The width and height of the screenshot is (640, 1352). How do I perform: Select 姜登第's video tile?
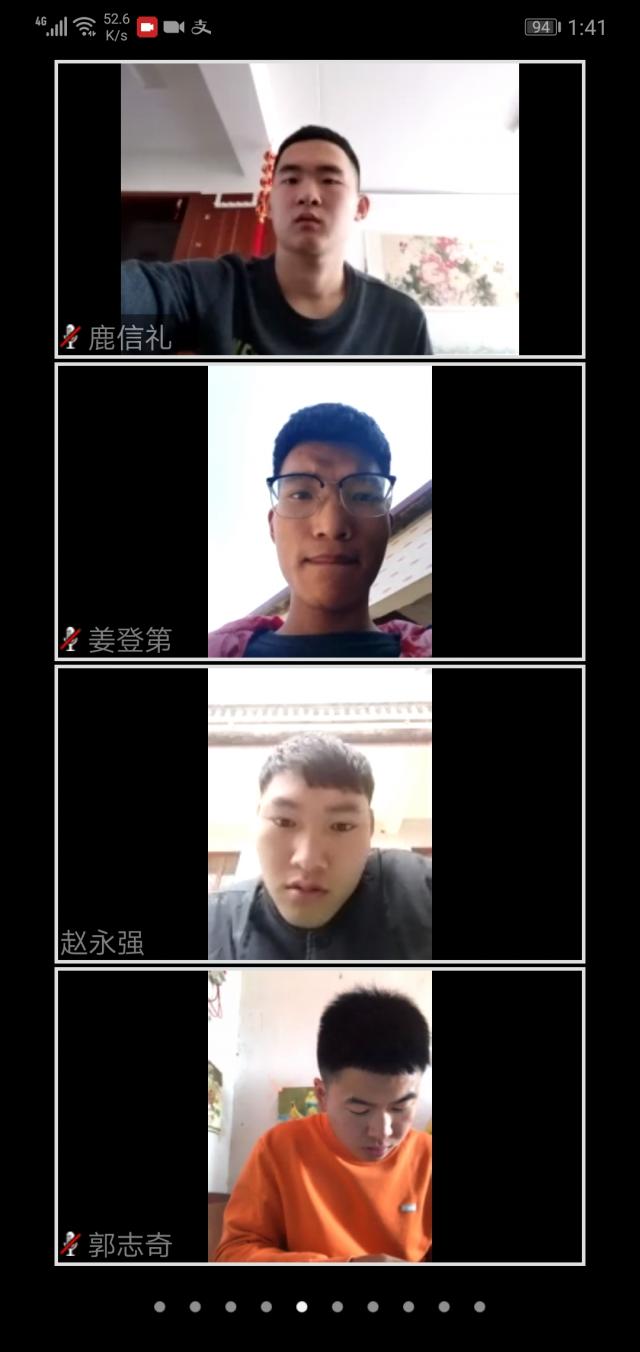click(320, 511)
